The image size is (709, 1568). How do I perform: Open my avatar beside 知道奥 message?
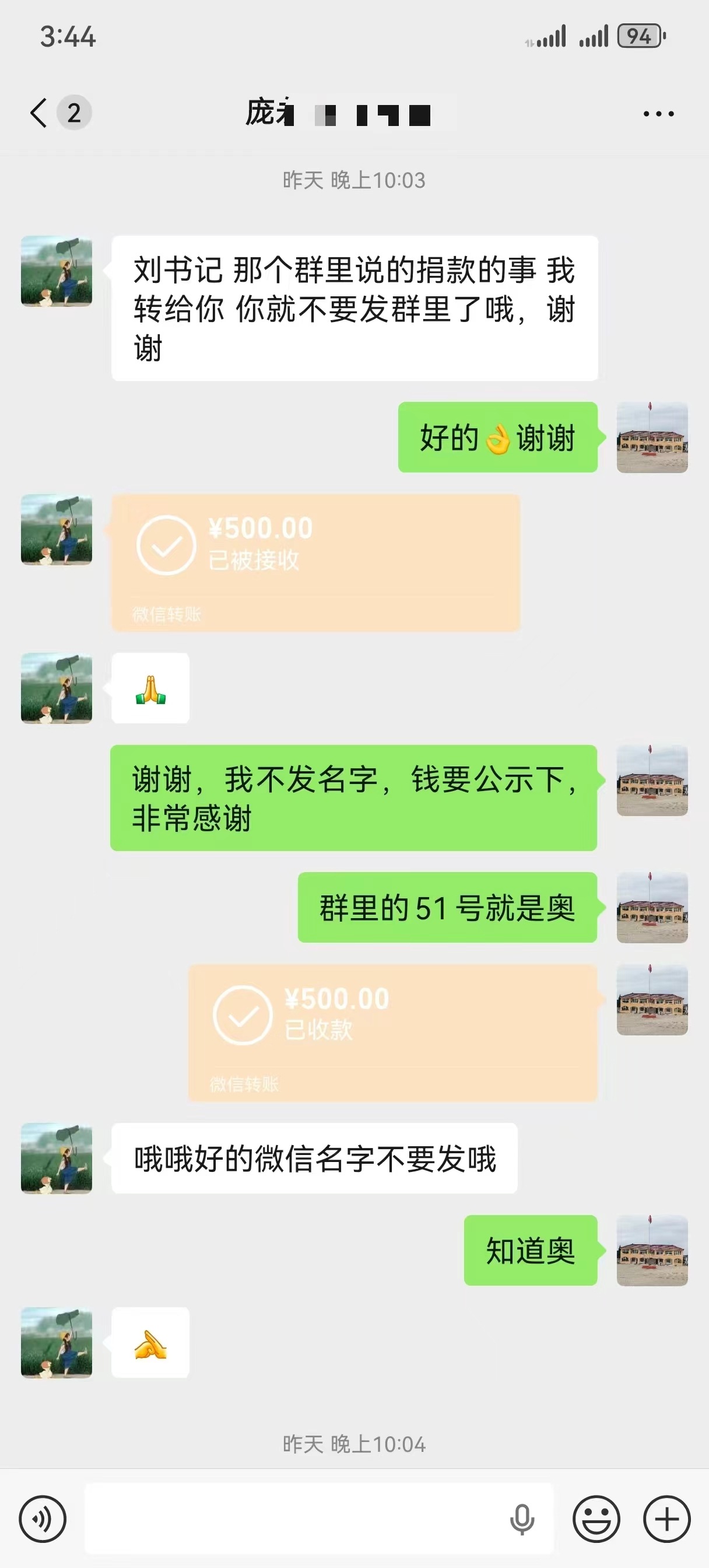coord(652,1250)
